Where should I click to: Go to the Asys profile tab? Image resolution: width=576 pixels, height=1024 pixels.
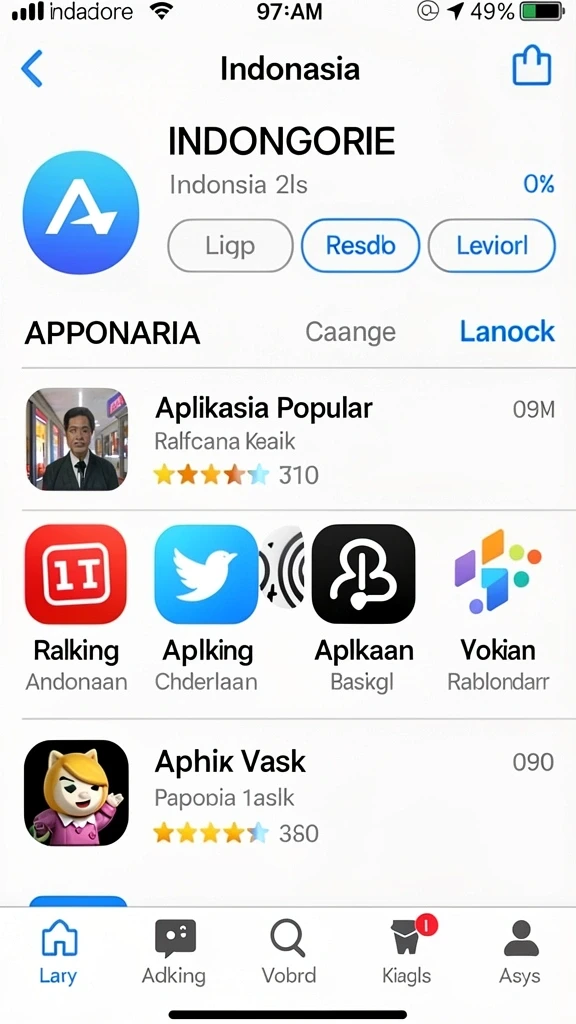point(520,951)
